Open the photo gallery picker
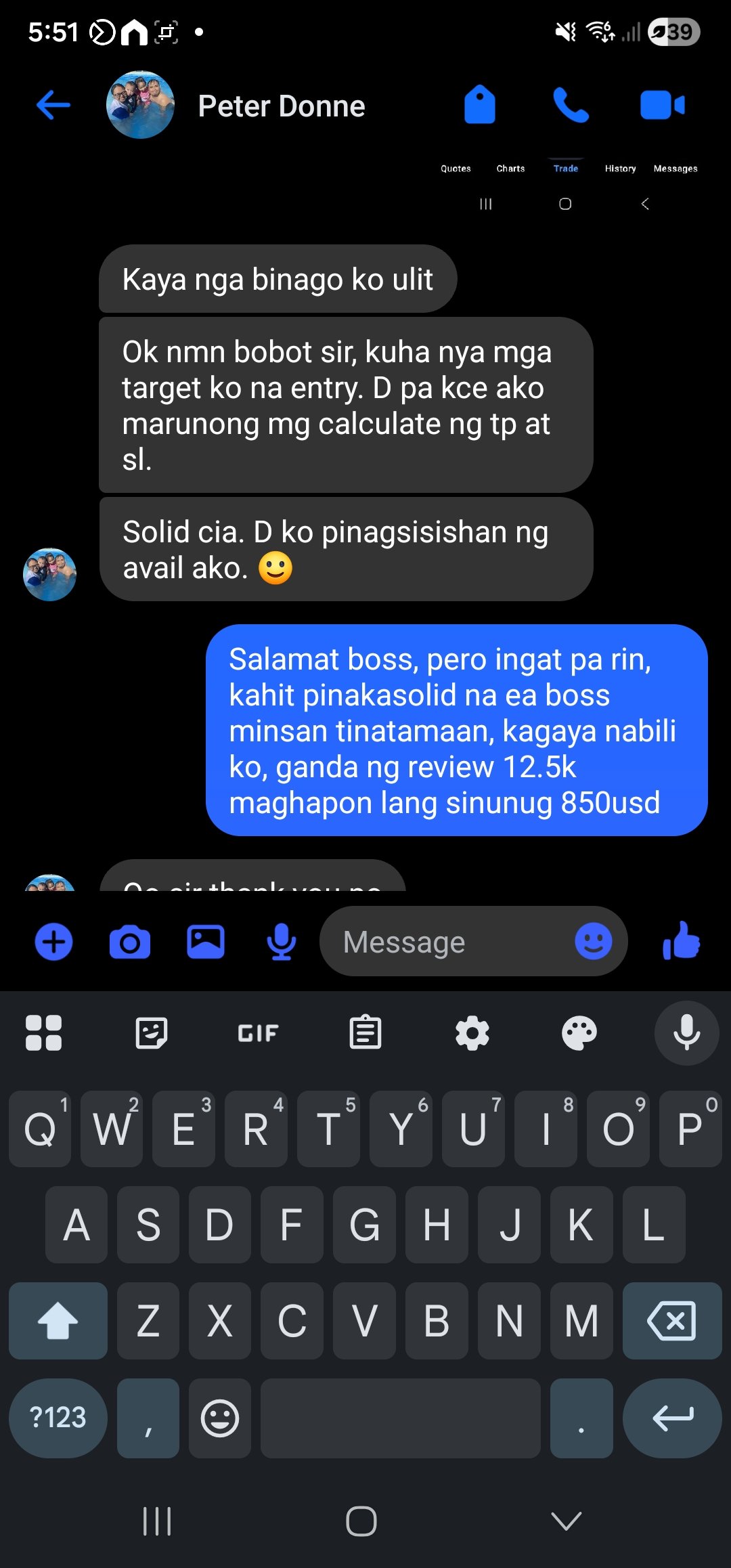 [x=205, y=941]
